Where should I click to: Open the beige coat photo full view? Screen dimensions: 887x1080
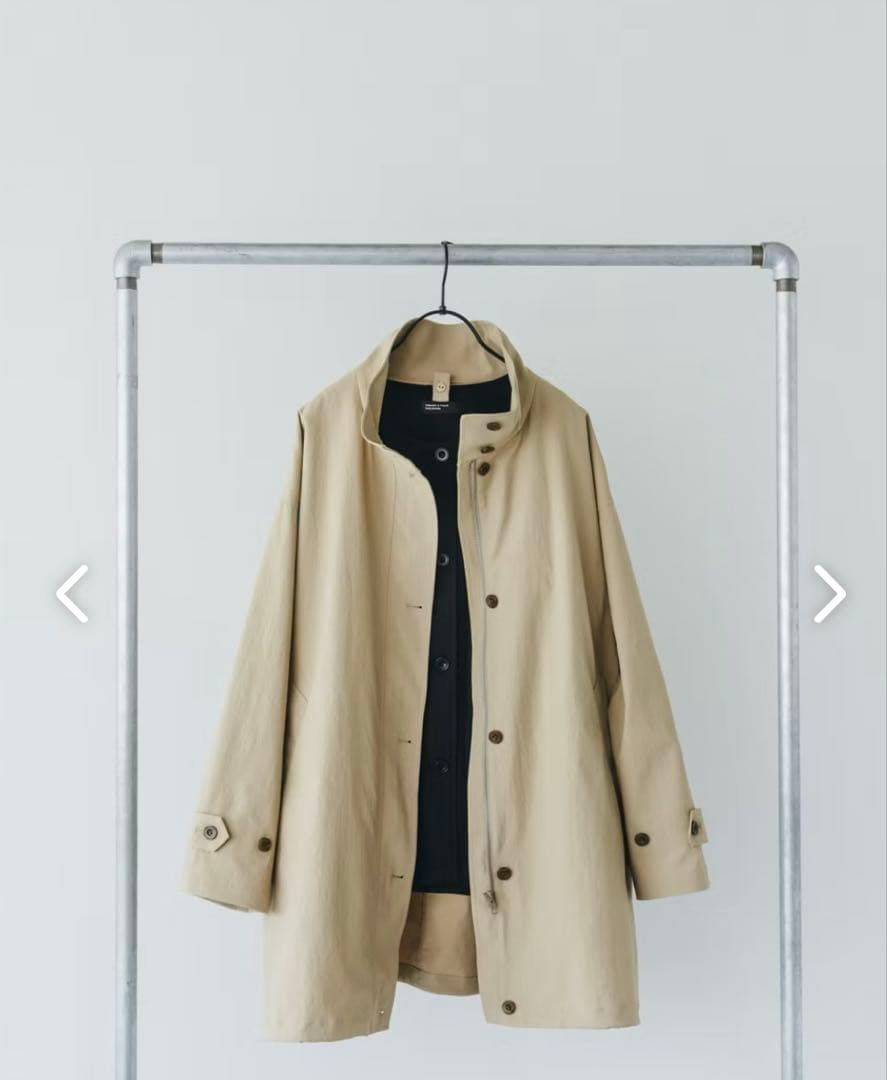pyautogui.click(x=445, y=660)
